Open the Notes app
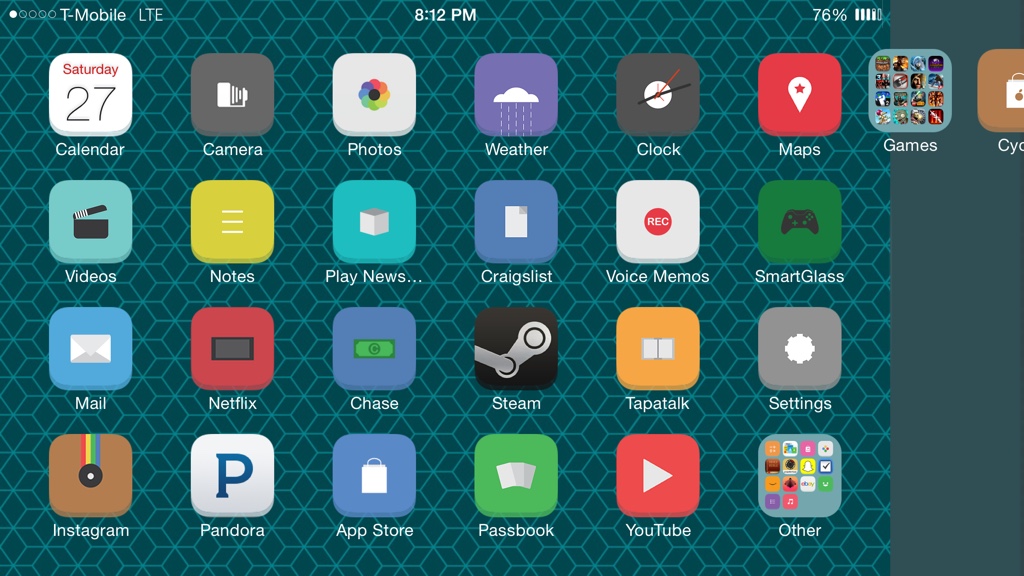Viewport: 1024px width, 576px height. (x=232, y=222)
